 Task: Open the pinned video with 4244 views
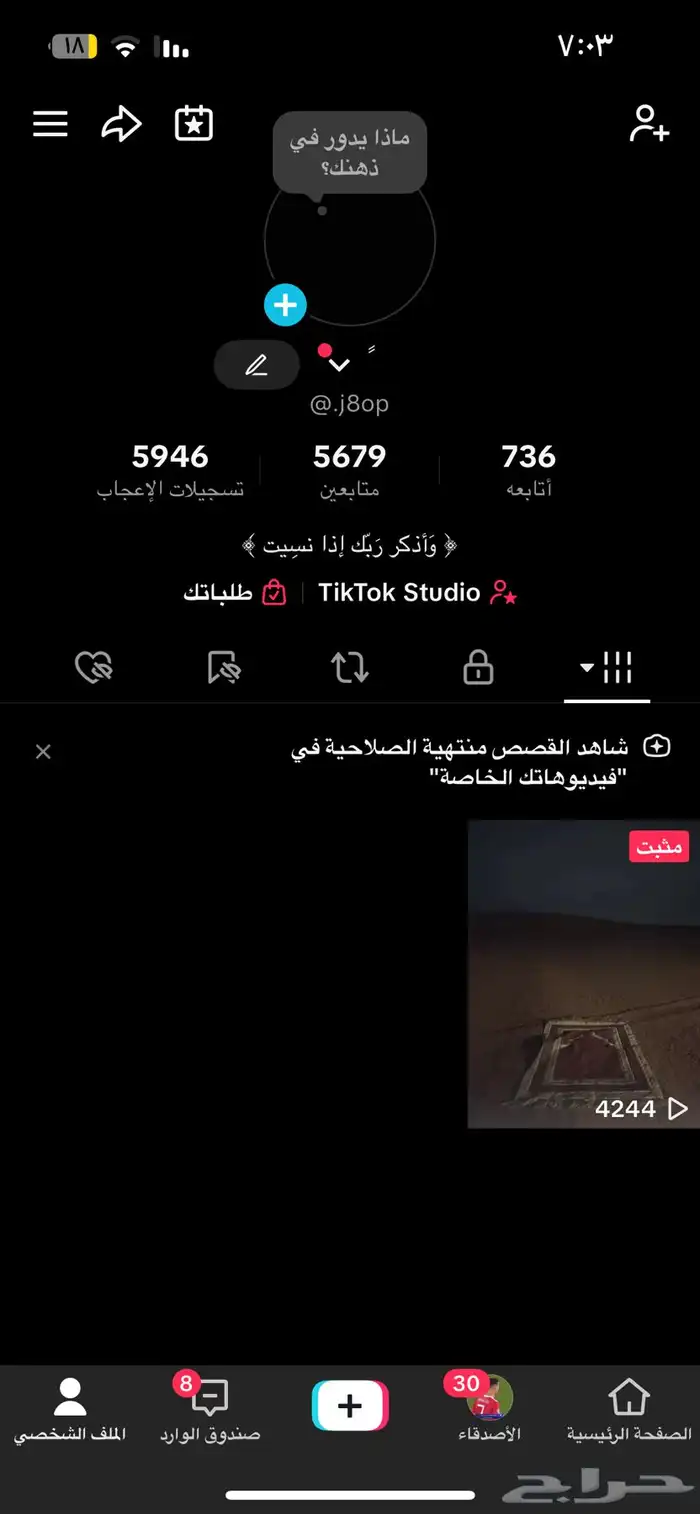pos(583,974)
